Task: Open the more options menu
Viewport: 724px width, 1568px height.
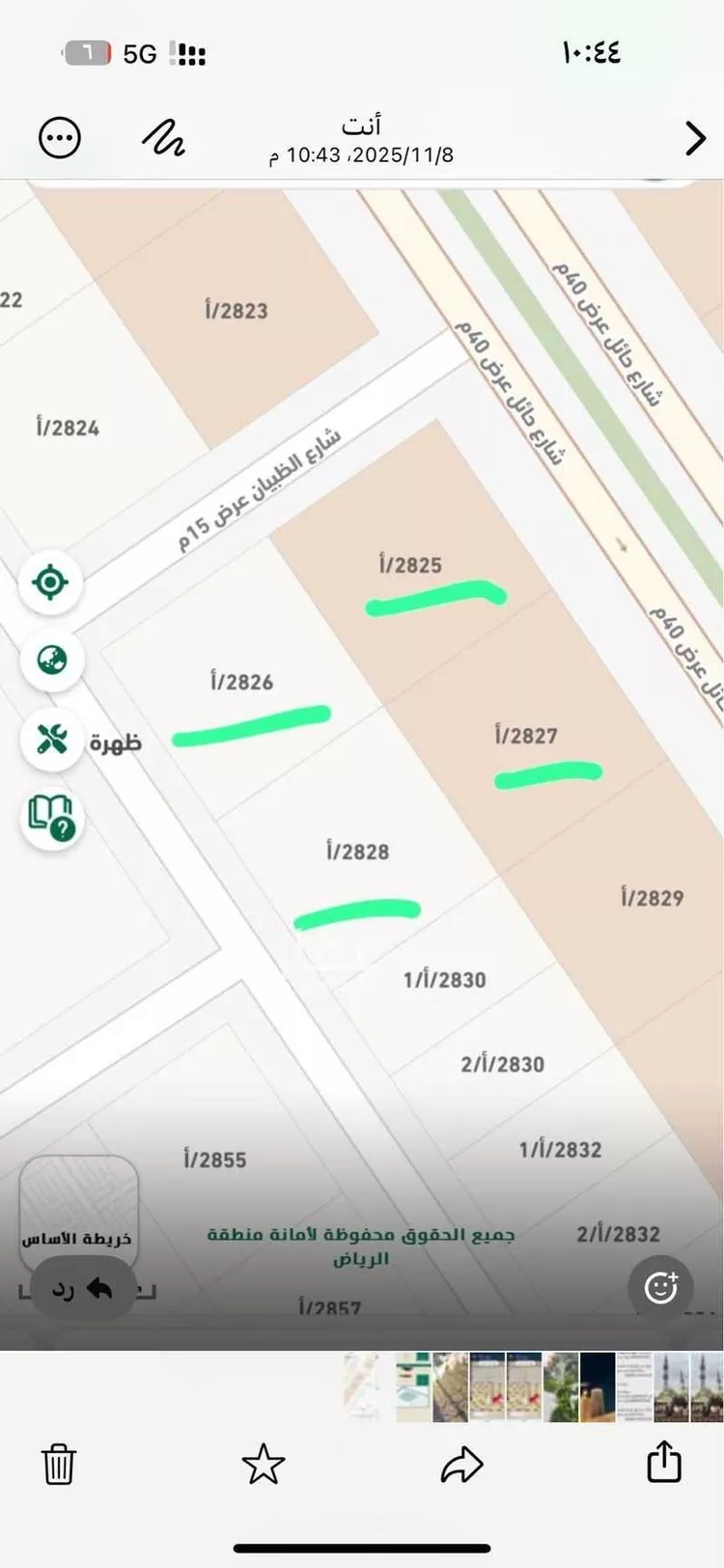Action: tap(60, 138)
